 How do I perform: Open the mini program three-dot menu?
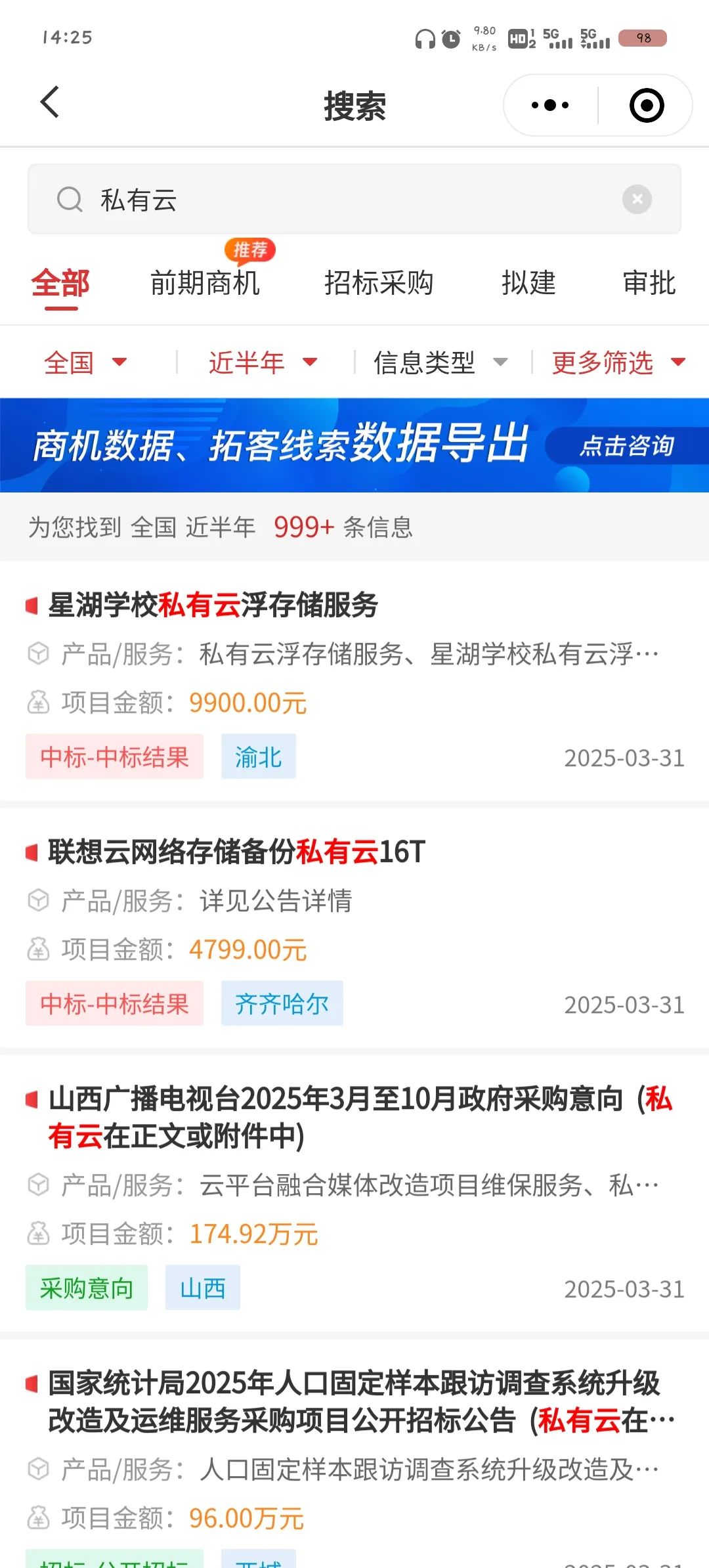[x=550, y=105]
